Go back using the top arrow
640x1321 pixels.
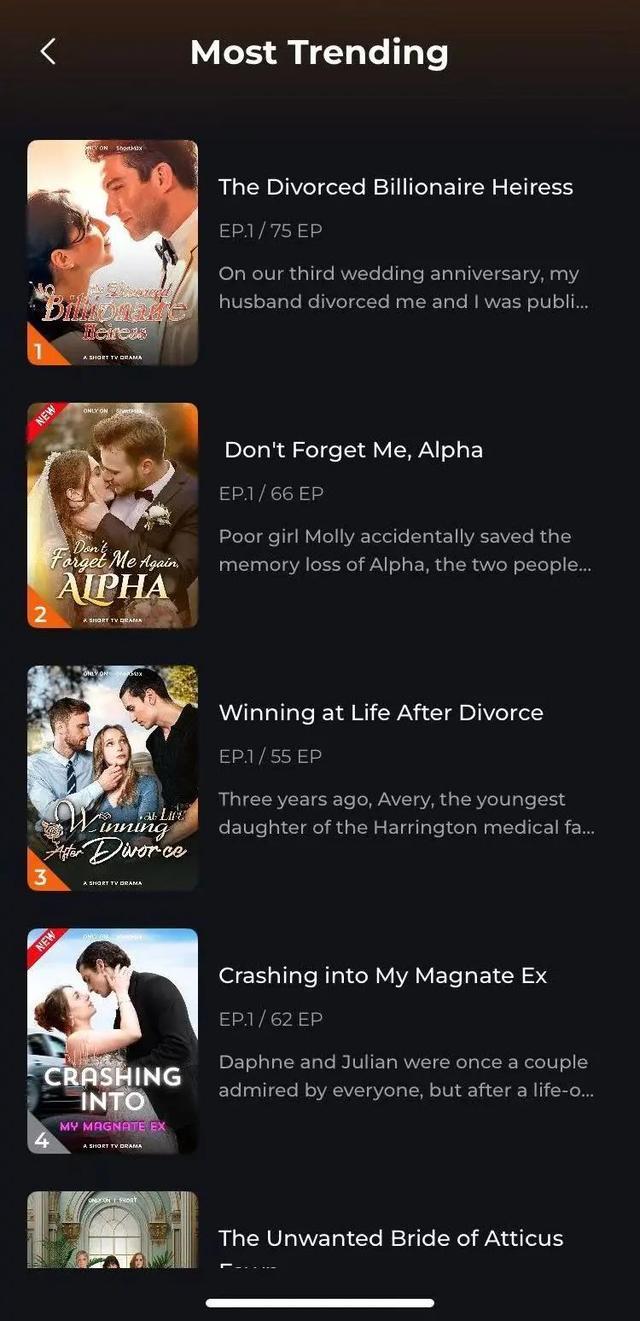click(x=48, y=52)
